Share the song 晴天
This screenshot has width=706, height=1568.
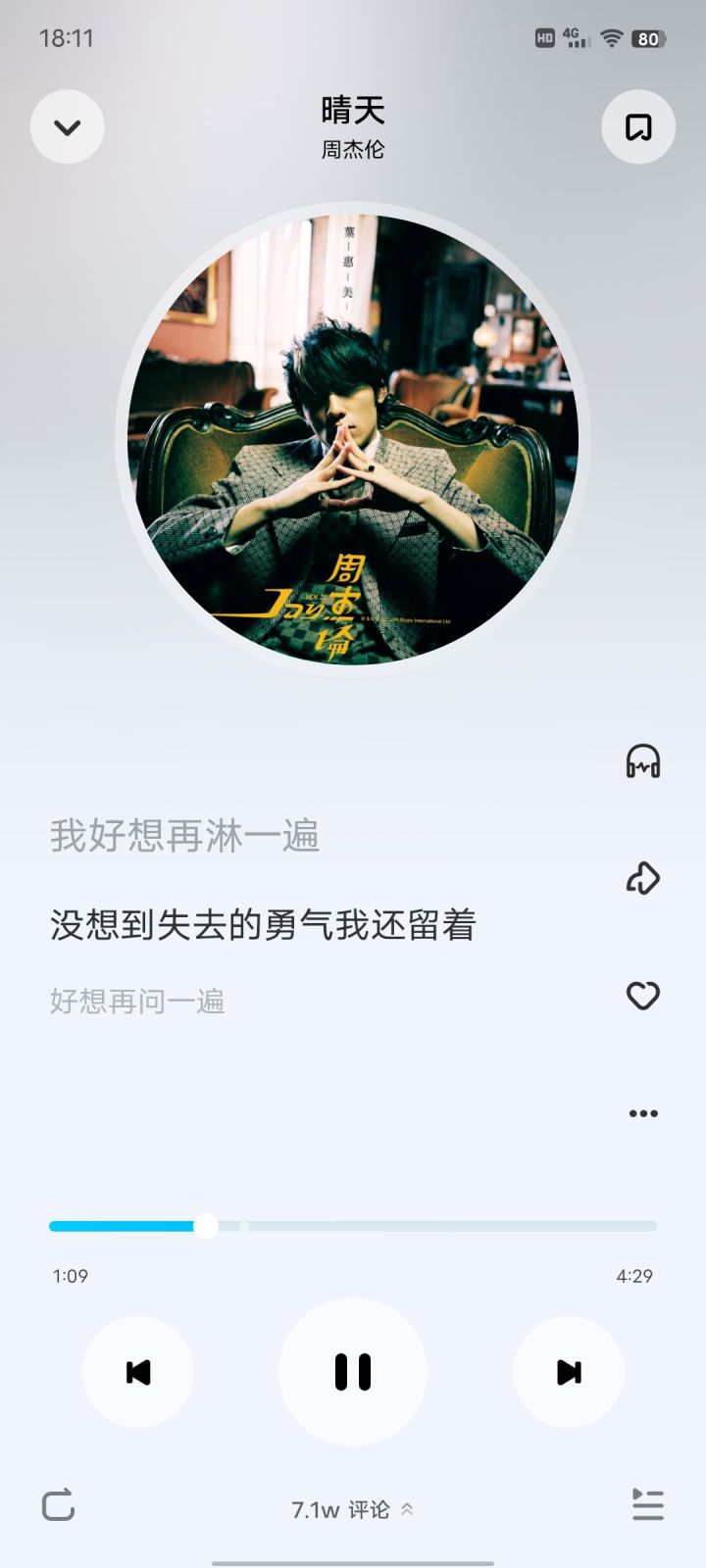[x=642, y=879]
